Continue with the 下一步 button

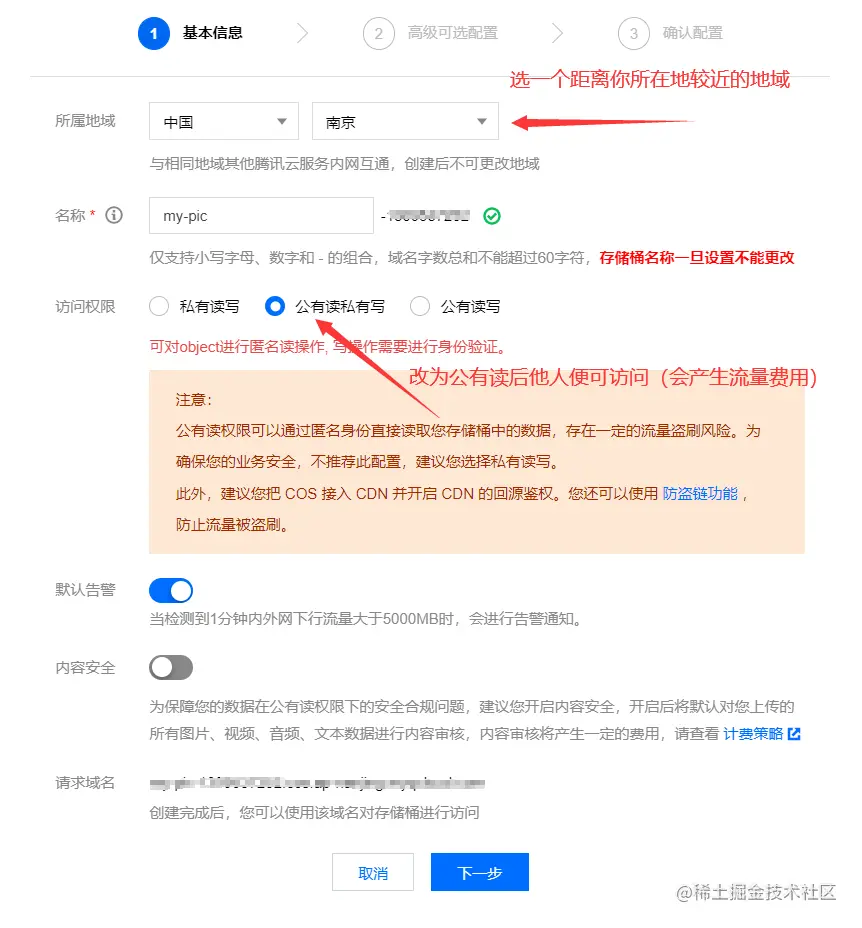479,872
